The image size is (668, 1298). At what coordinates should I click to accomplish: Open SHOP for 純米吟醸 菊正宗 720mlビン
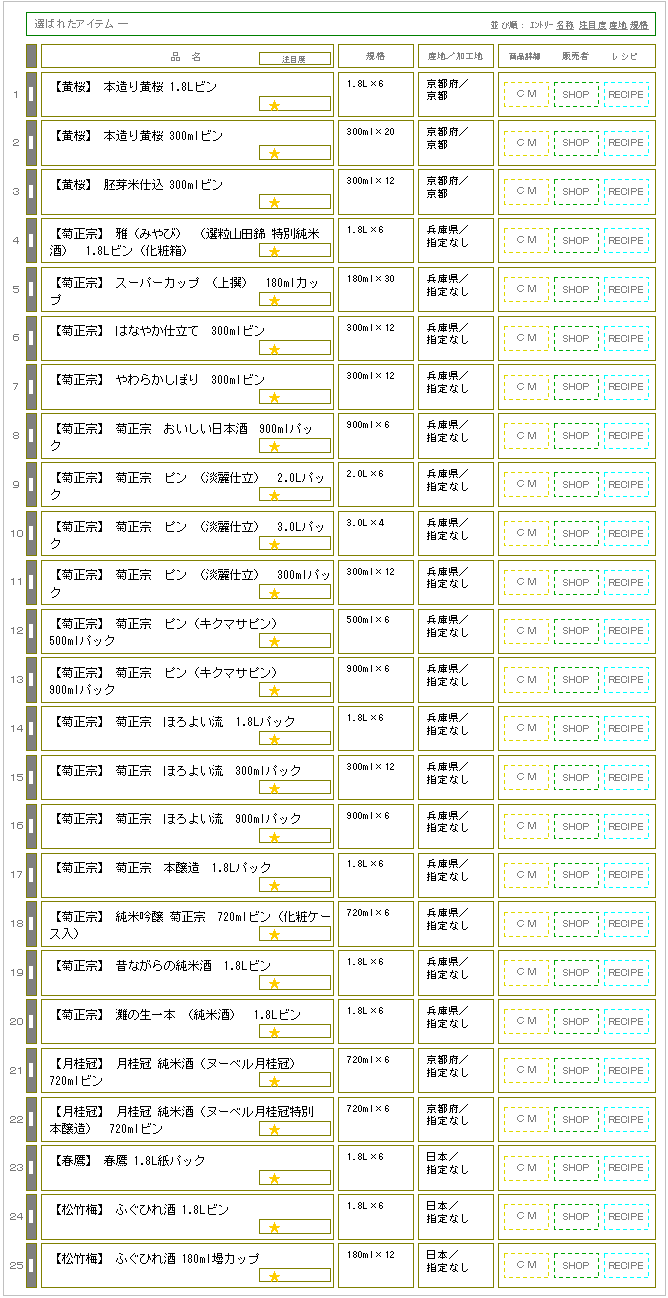(x=576, y=924)
